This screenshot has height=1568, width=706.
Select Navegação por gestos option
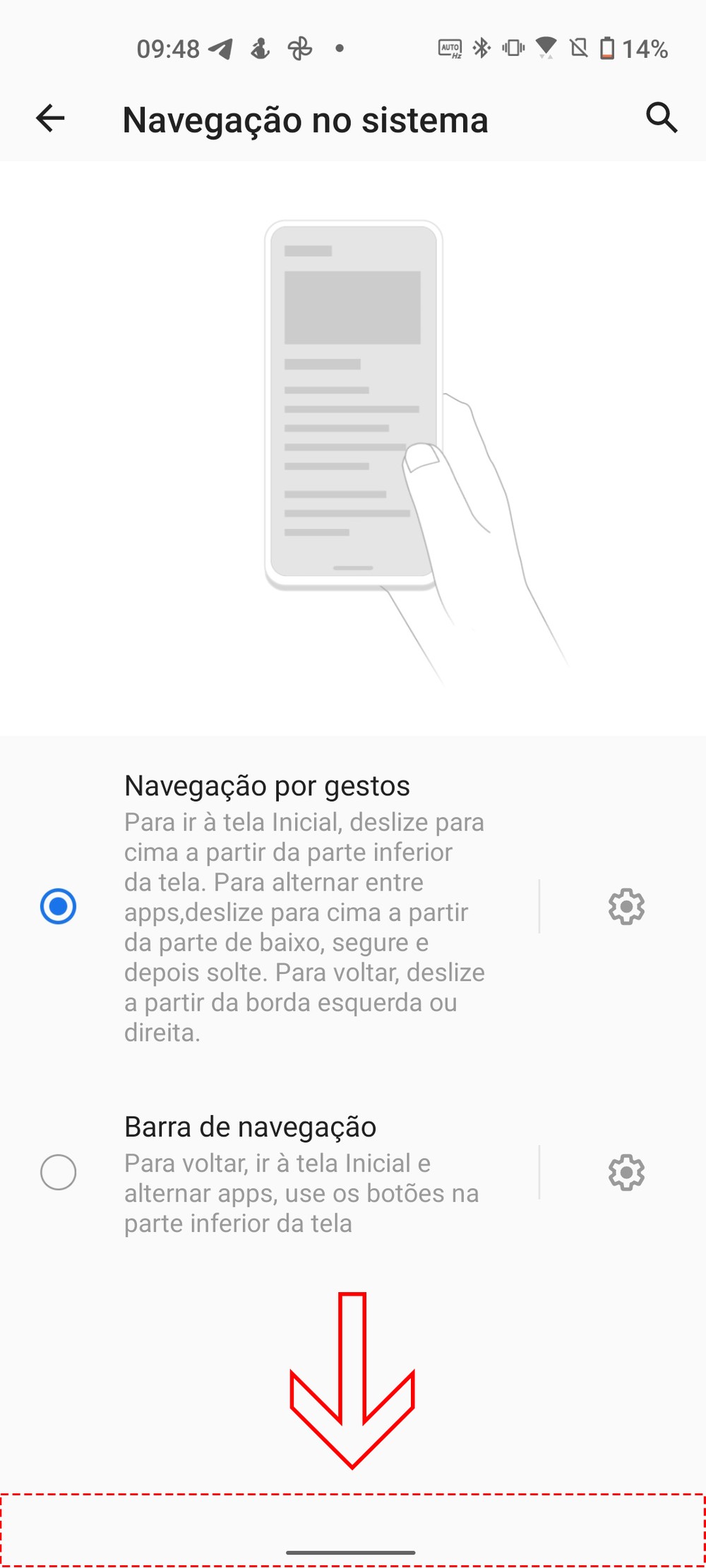[x=59, y=906]
